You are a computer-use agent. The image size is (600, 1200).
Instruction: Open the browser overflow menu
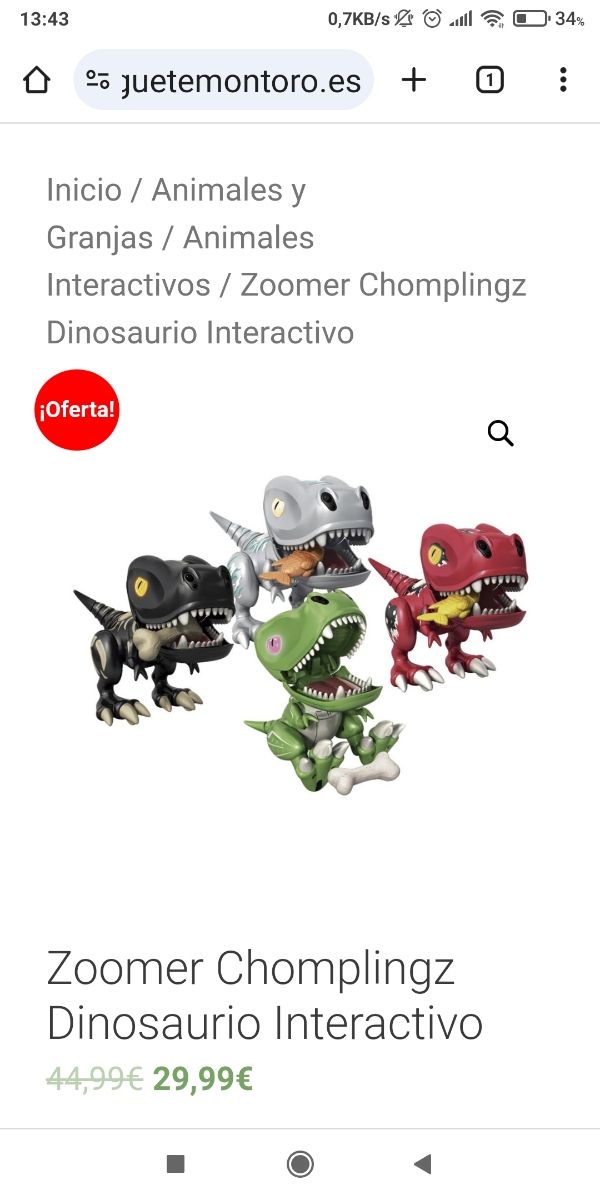click(563, 80)
